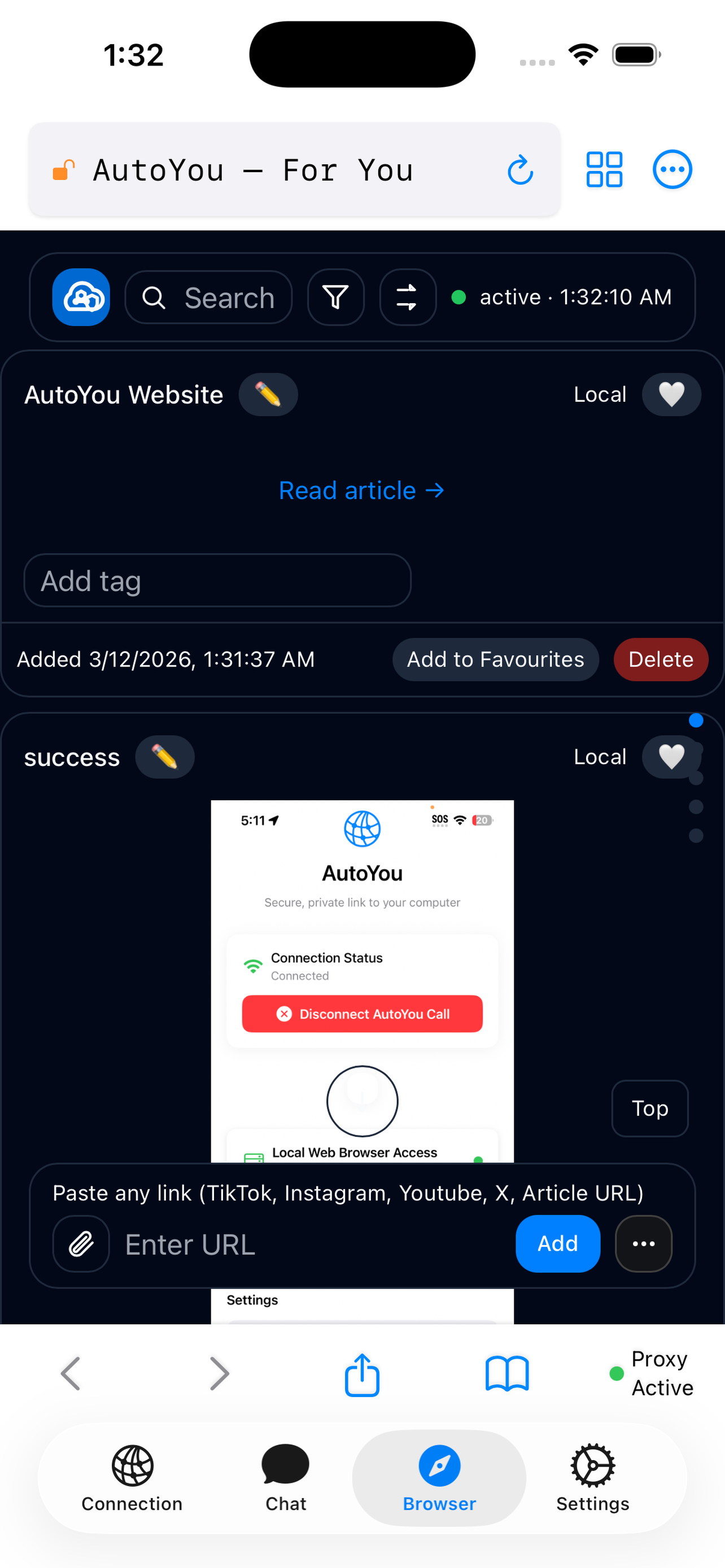Image resolution: width=725 pixels, height=1568 pixels.
Task: Open the browser overflow menu
Action: tap(671, 169)
